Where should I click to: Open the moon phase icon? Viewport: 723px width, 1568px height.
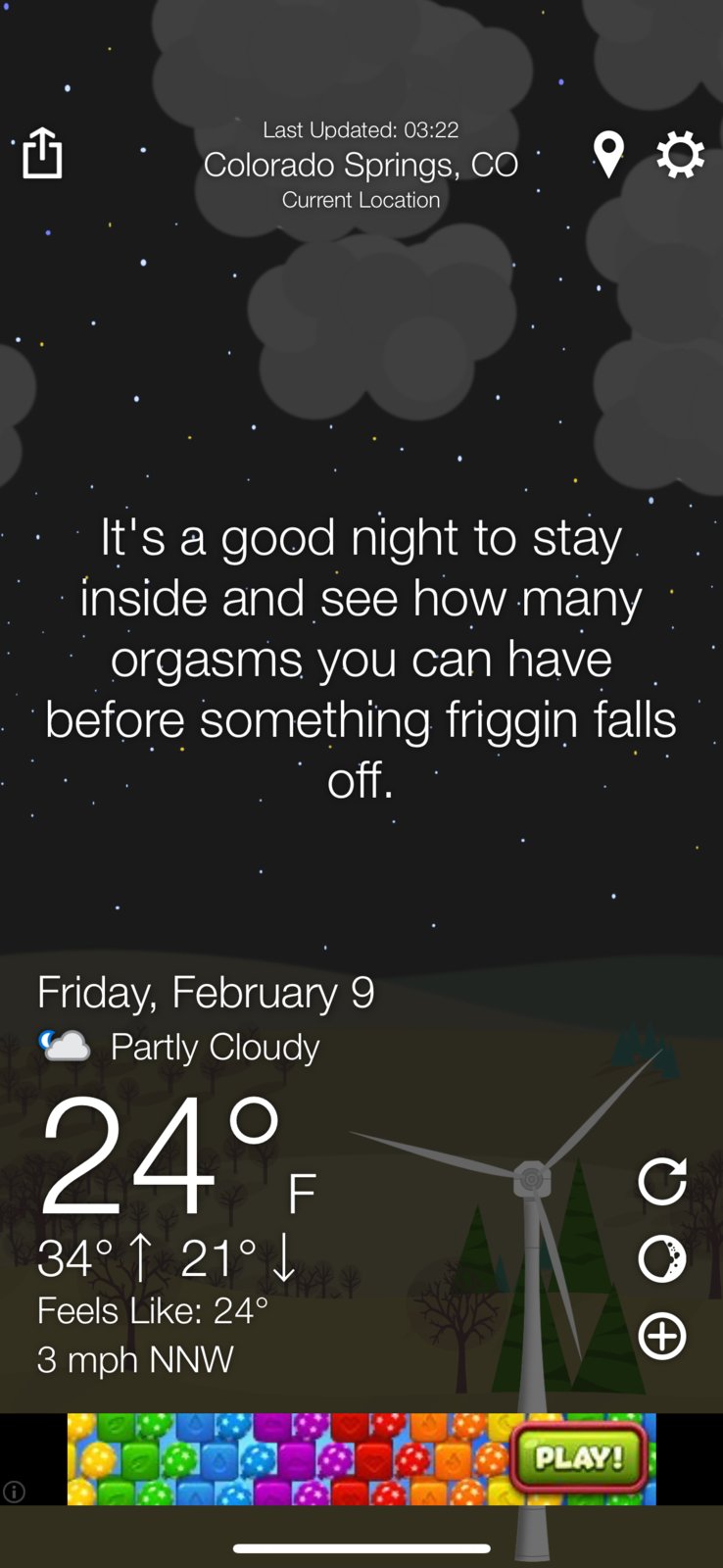pyautogui.click(x=662, y=1259)
